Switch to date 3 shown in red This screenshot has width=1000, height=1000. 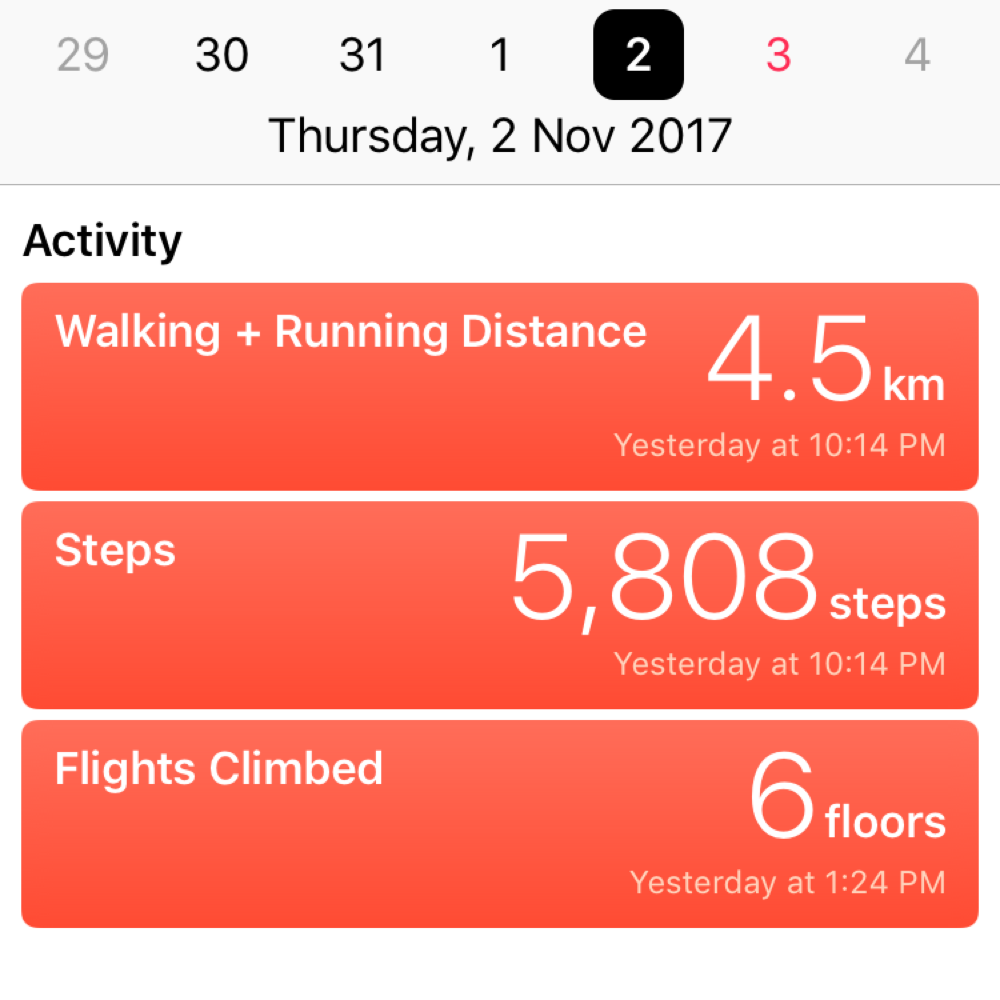[x=778, y=56]
